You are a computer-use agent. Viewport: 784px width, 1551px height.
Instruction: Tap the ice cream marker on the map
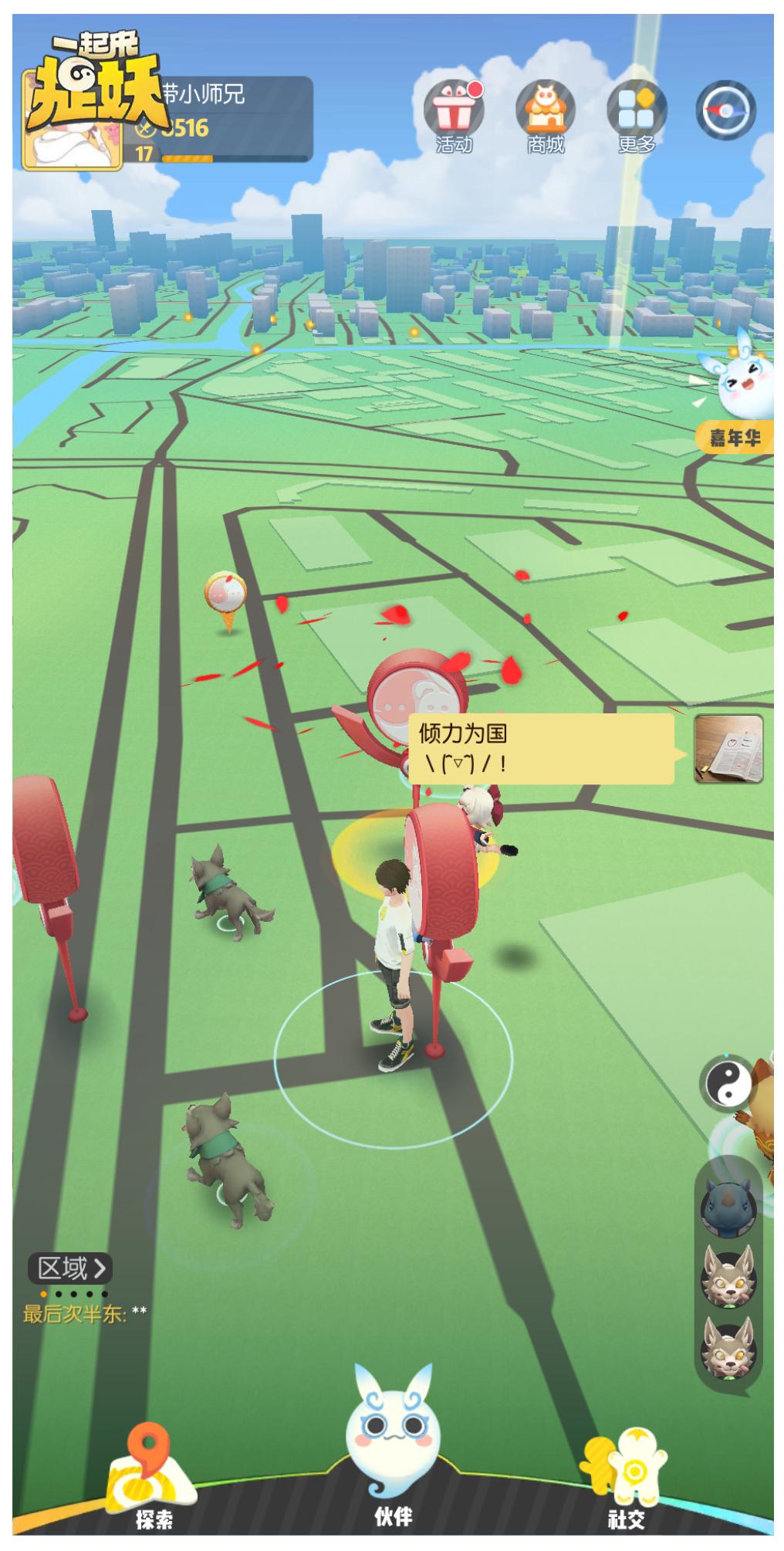(225, 600)
